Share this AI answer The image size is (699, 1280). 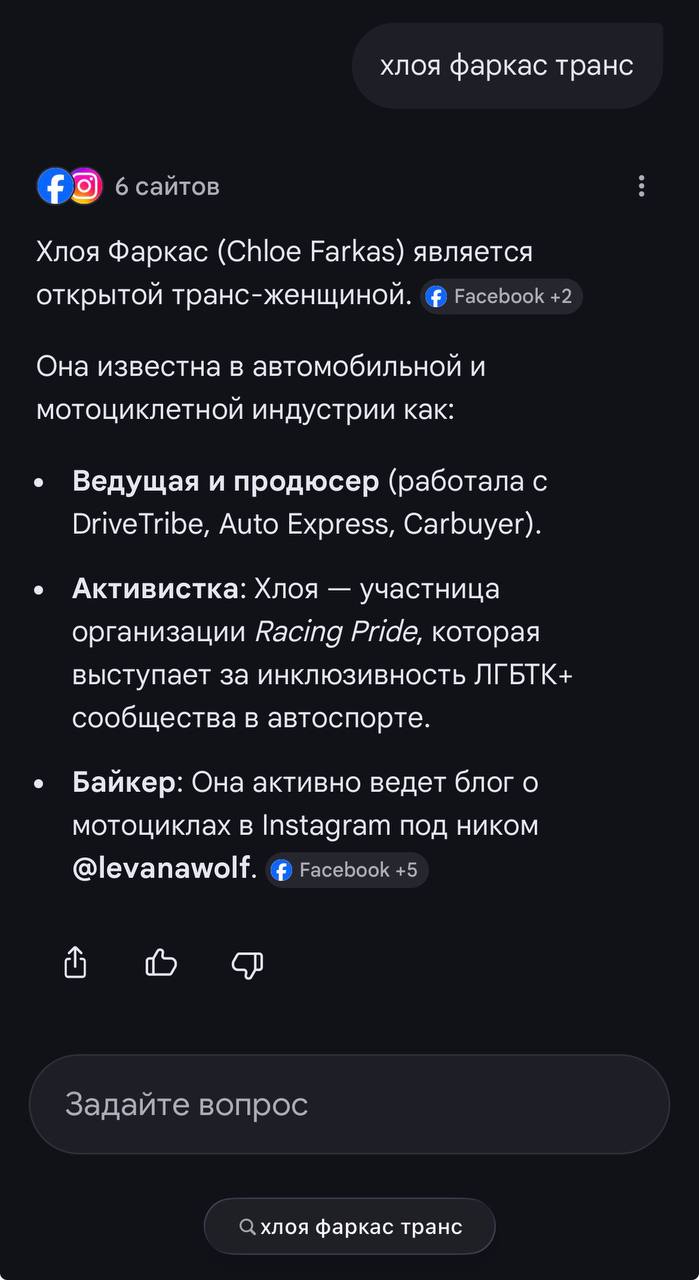[x=76, y=963]
